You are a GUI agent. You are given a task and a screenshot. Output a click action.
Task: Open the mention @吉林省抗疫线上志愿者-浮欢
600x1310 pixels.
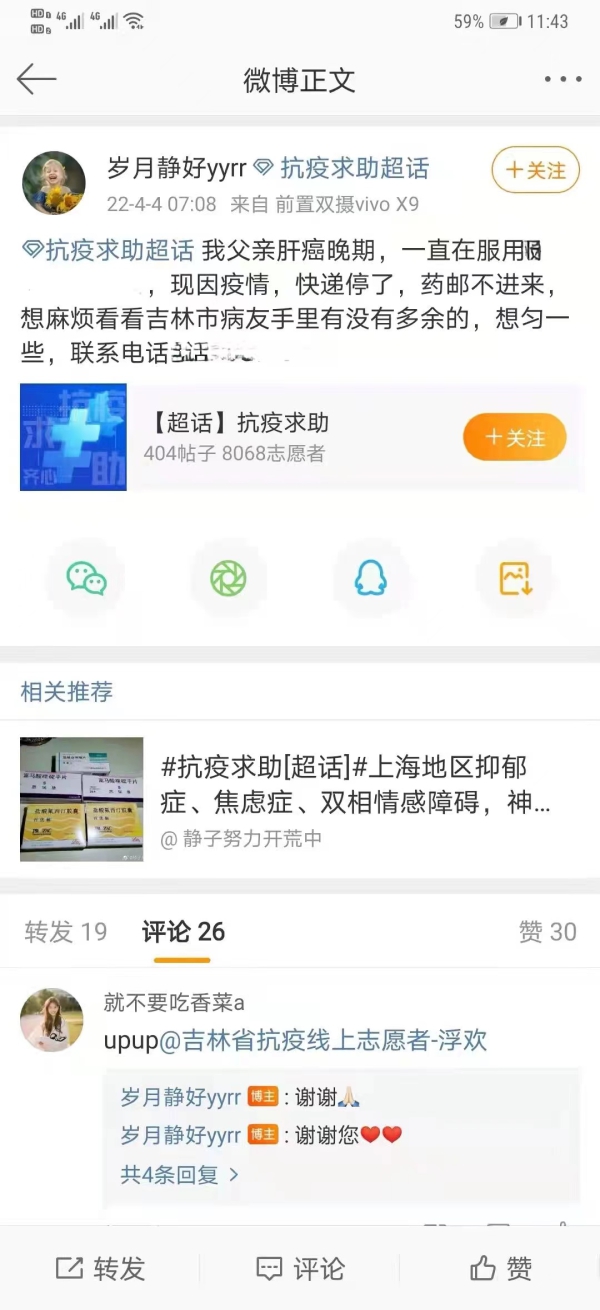click(324, 1040)
